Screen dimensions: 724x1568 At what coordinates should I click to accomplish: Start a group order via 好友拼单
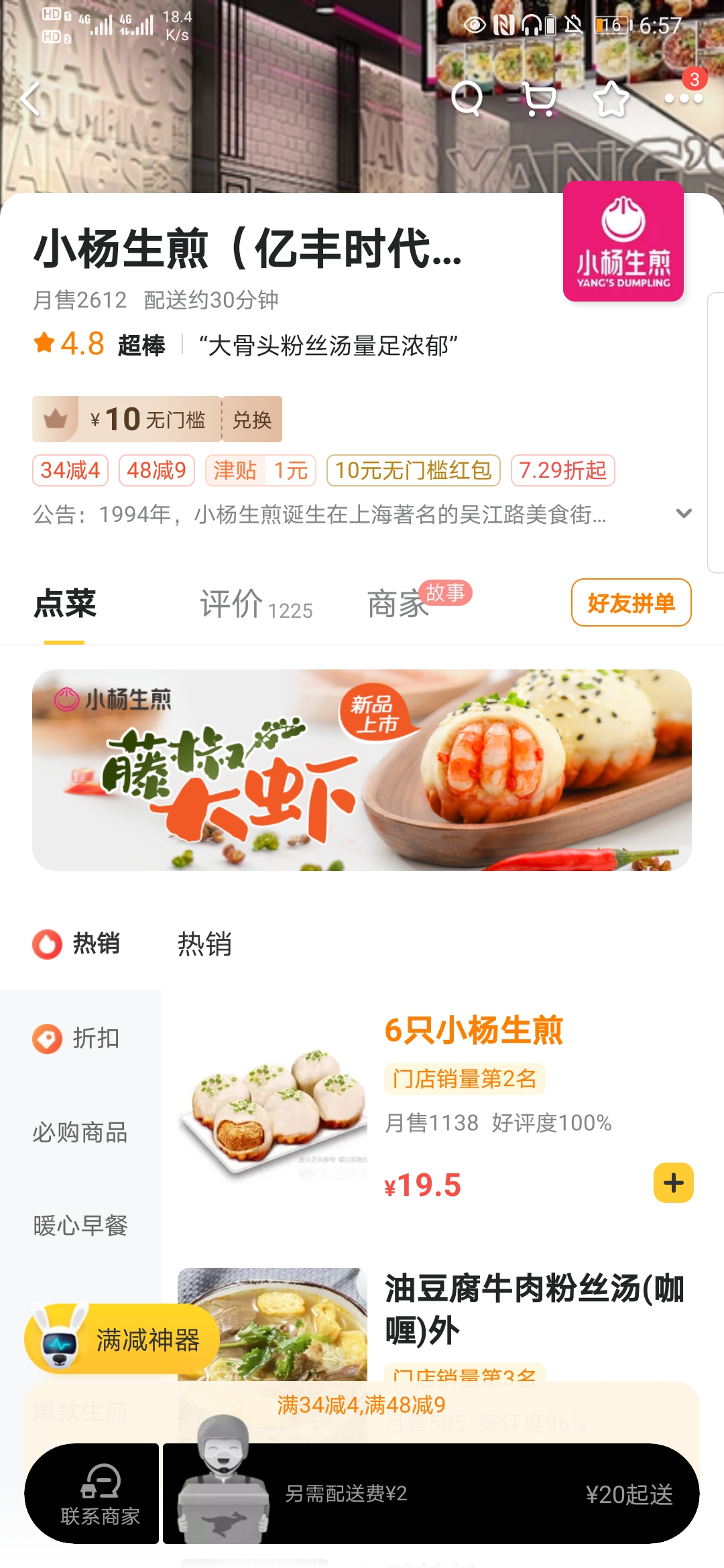[x=631, y=602]
